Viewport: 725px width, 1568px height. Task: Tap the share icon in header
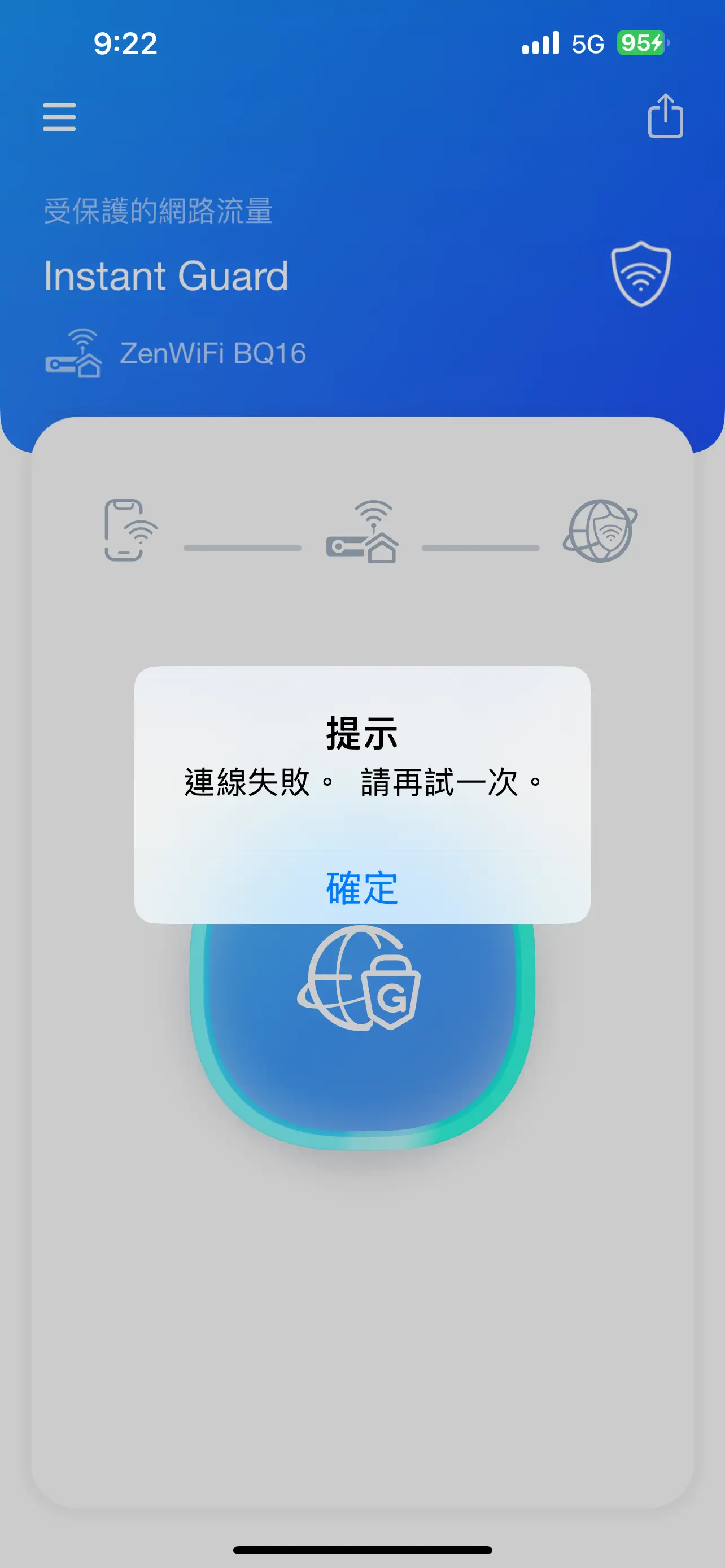pos(665,116)
